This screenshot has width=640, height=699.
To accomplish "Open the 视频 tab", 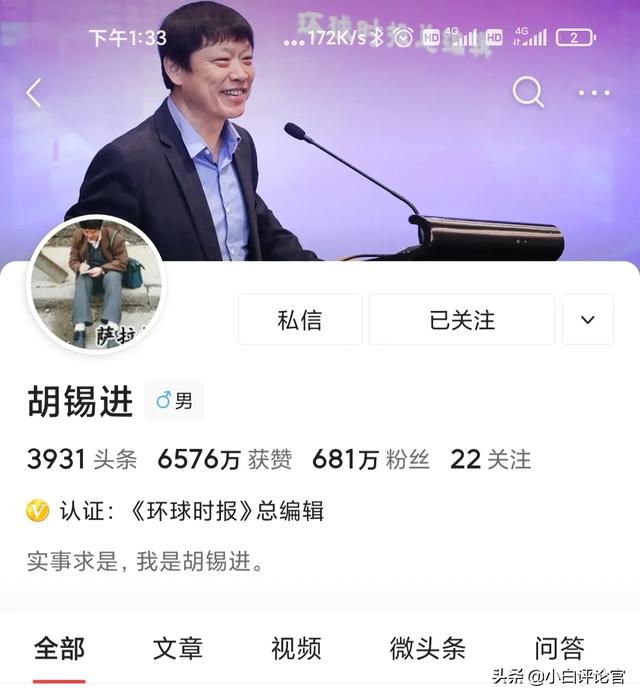I will coord(296,648).
